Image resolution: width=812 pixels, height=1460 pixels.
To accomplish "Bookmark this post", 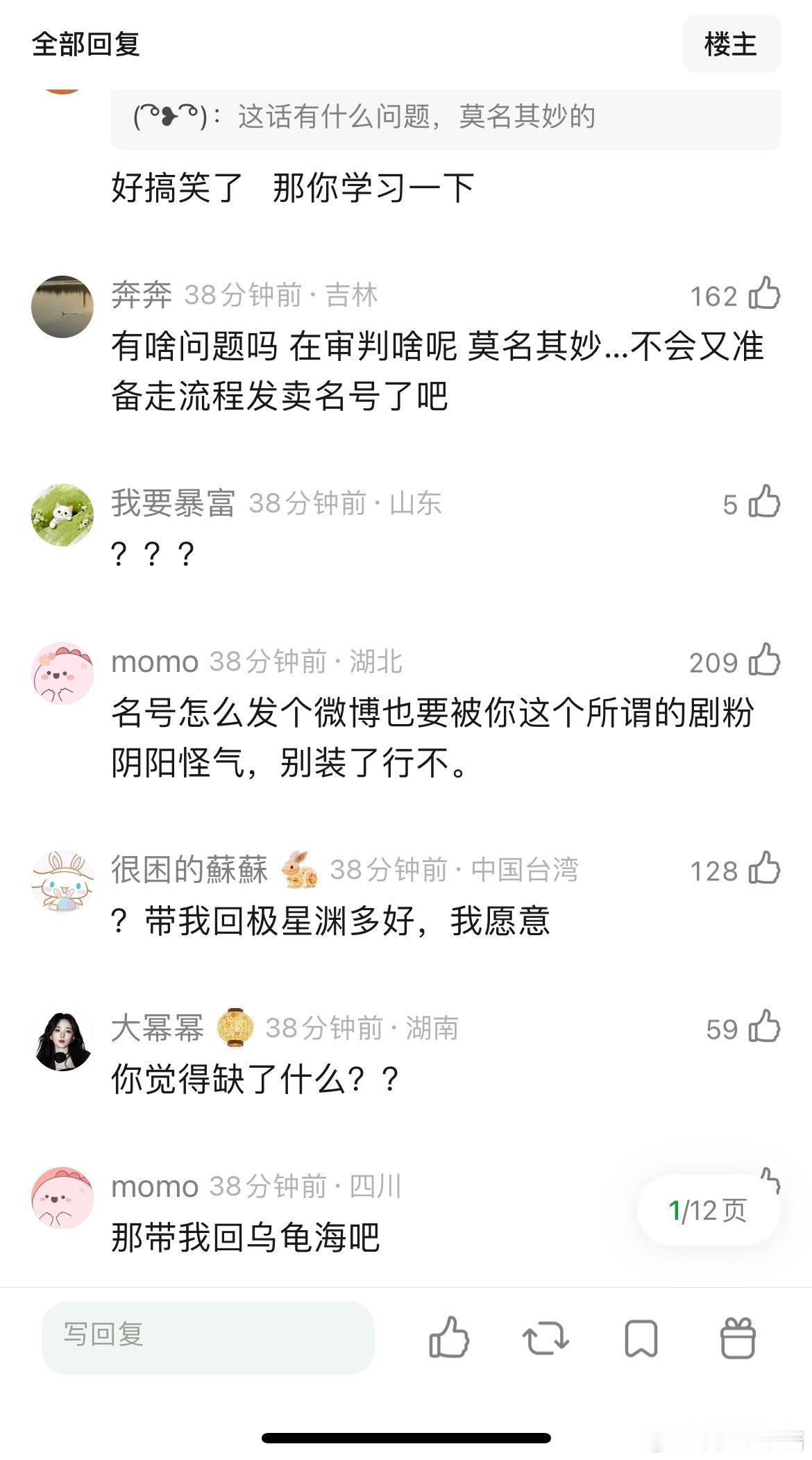I will [641, 1337].
